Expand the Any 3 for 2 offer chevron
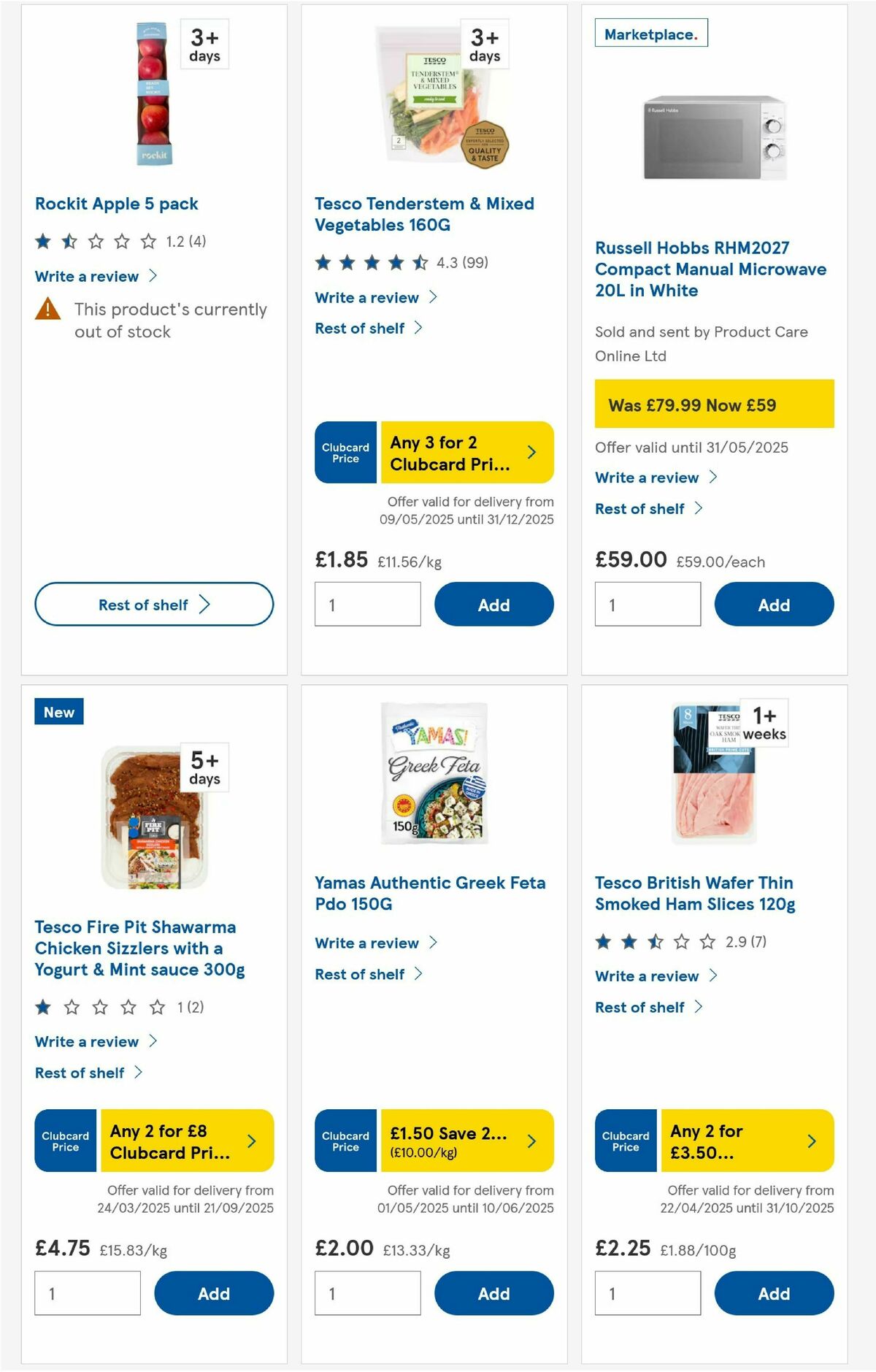This screenshot has width=876, height=1372. pyautogui.click(x=531, y=452)
